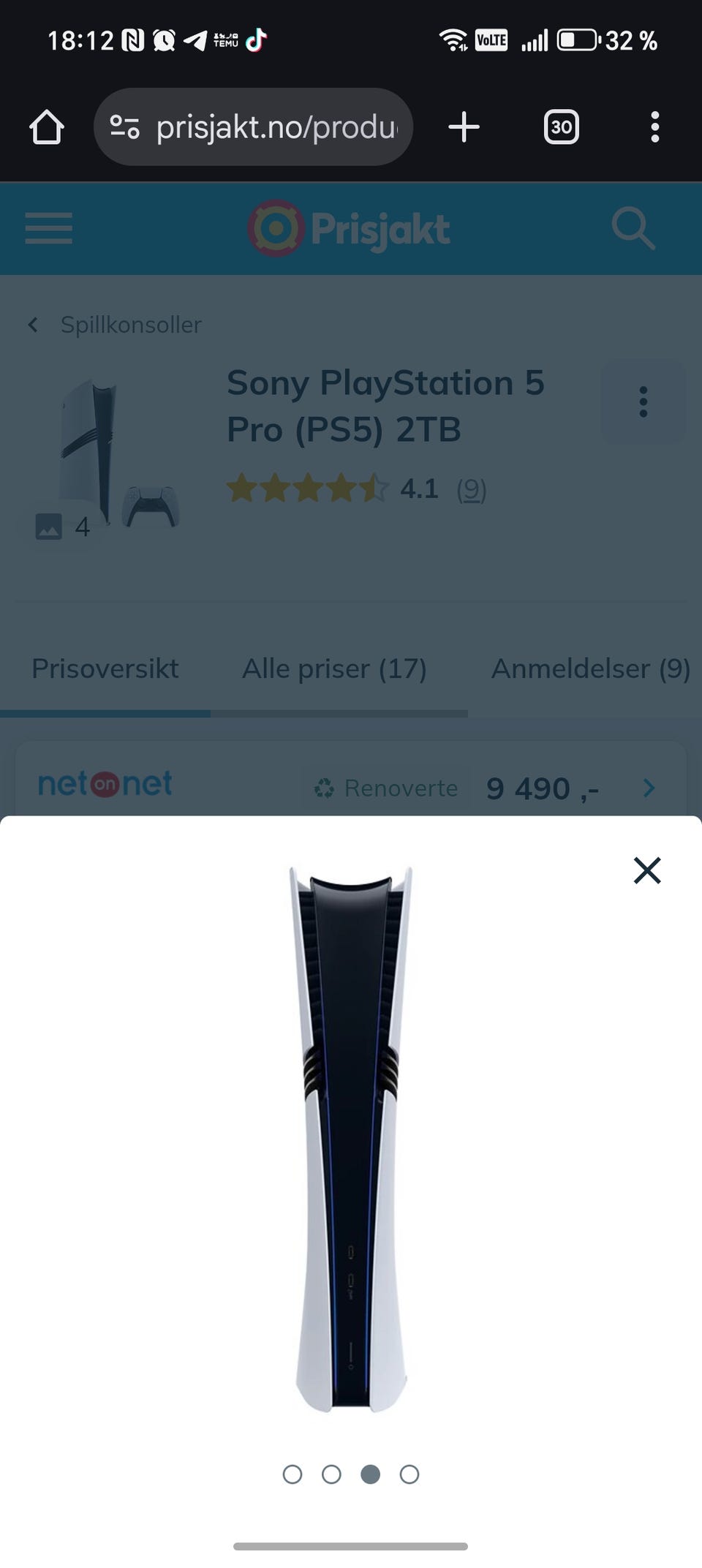702x1568 pixels.
Task: Open the Prisjakt hamburger menu
Action: (48, 228)
